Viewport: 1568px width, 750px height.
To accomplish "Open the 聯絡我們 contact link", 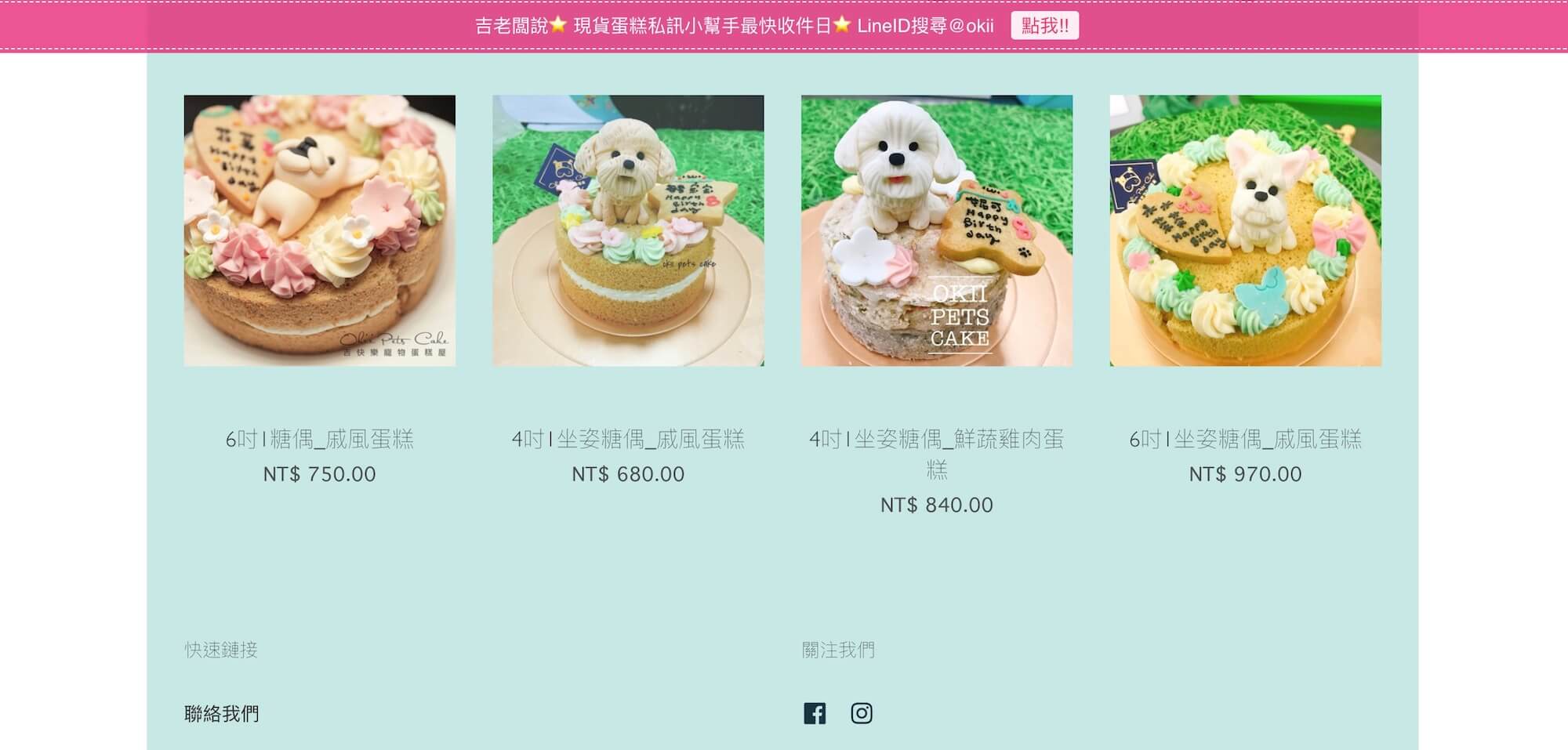I will point(222,713).
